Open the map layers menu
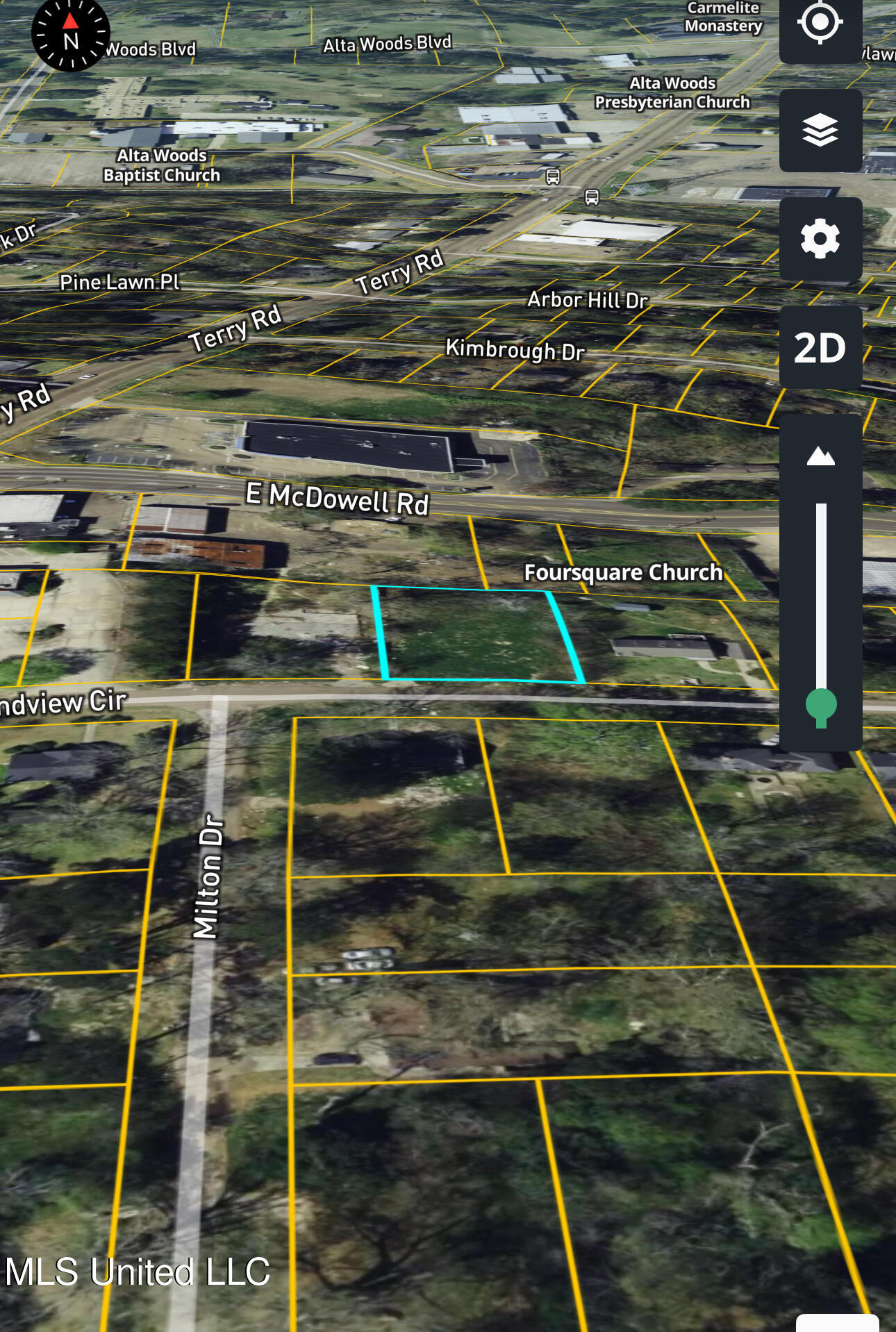 click(820, 130)
